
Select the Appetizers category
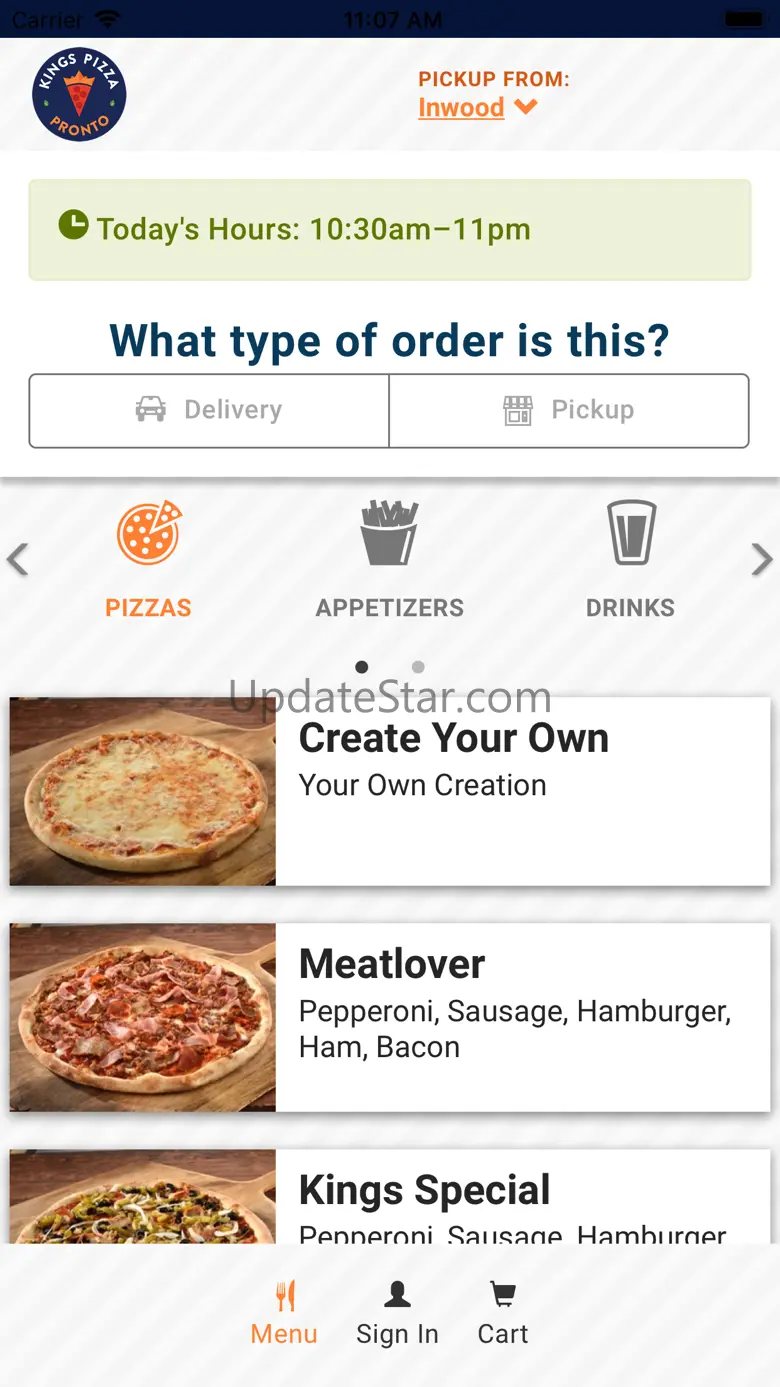(x=390, y=560)
